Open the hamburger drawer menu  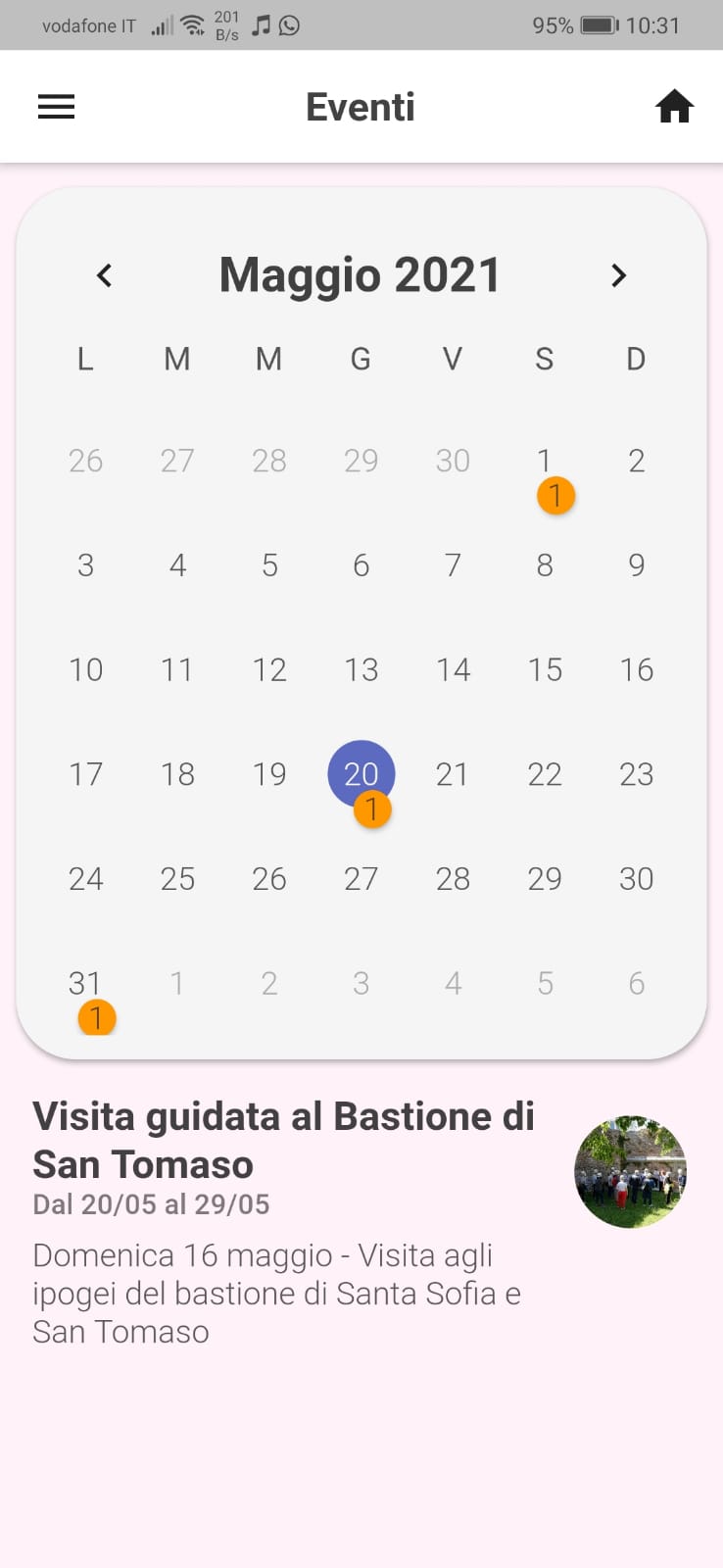point(56,107)
